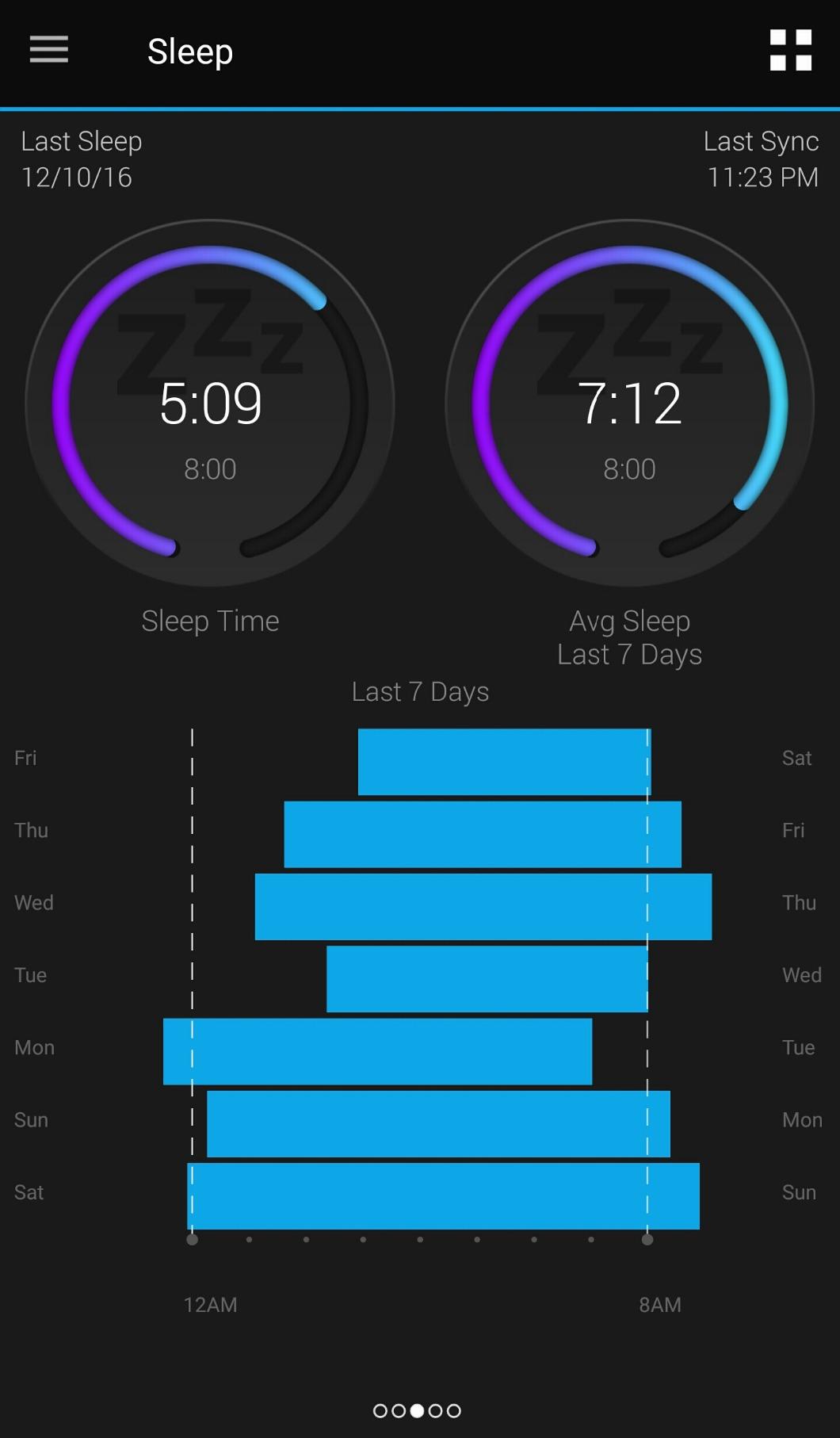Select the Saturday to Sunday sleep bar

click(x=443, y=1196)
